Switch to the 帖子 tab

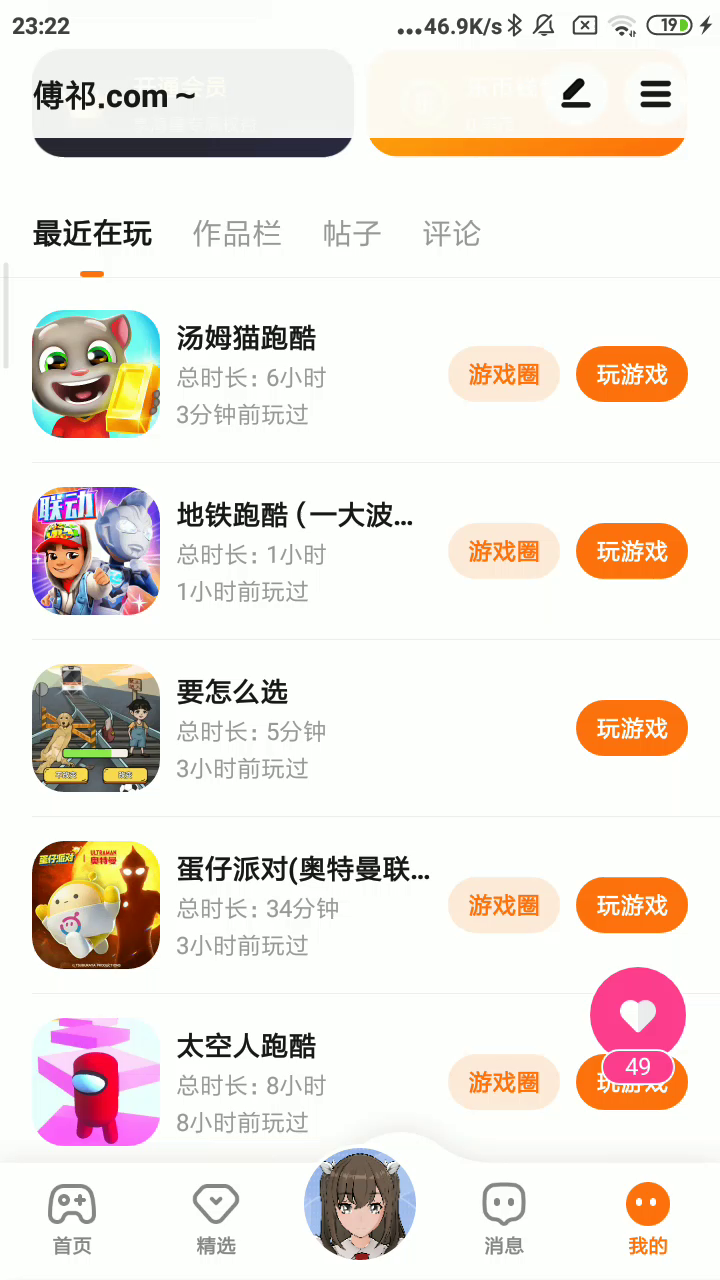[x=352, y=234]
